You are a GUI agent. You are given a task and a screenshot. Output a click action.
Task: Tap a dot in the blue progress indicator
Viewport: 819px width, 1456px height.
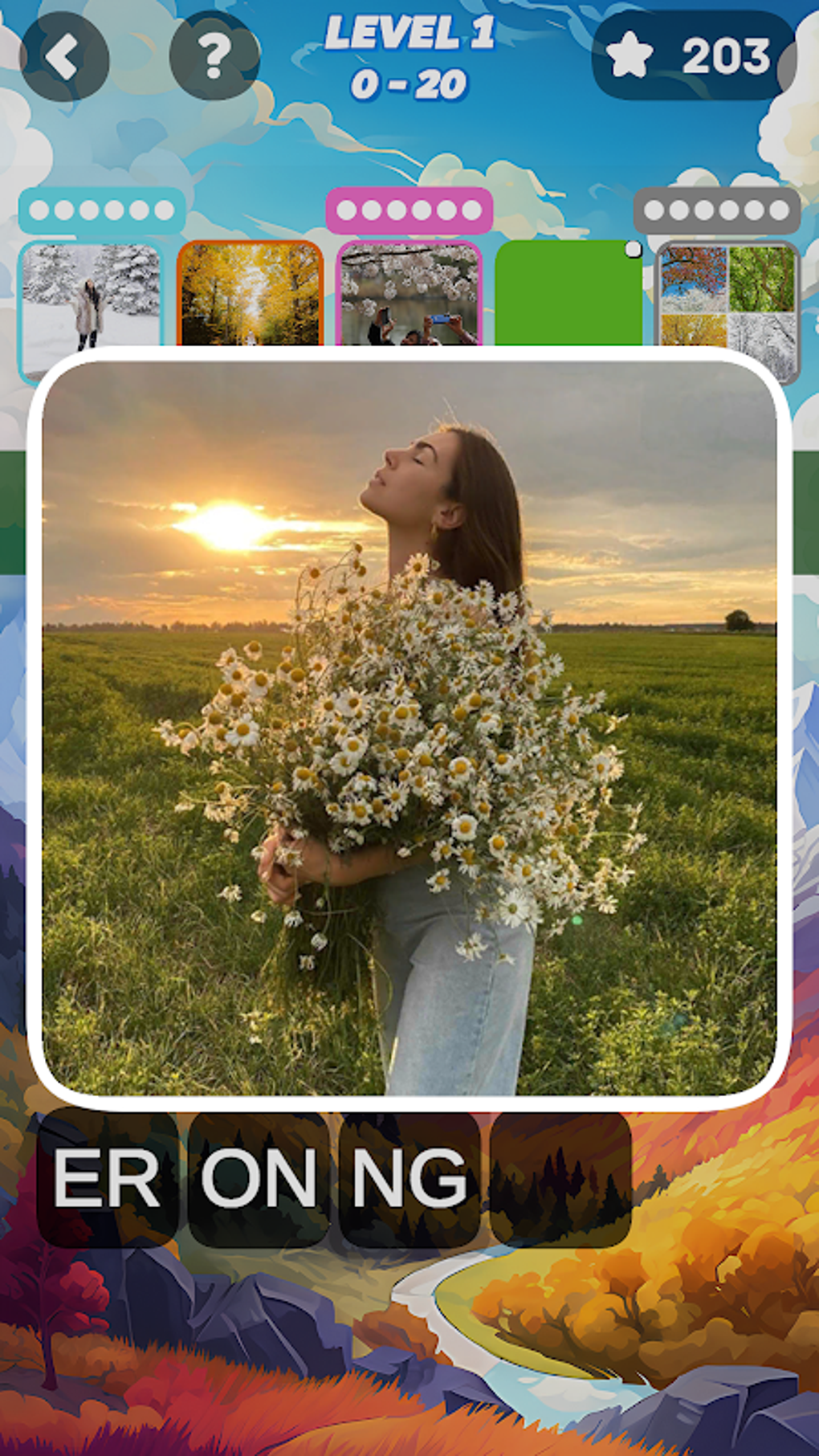[102, 210]
